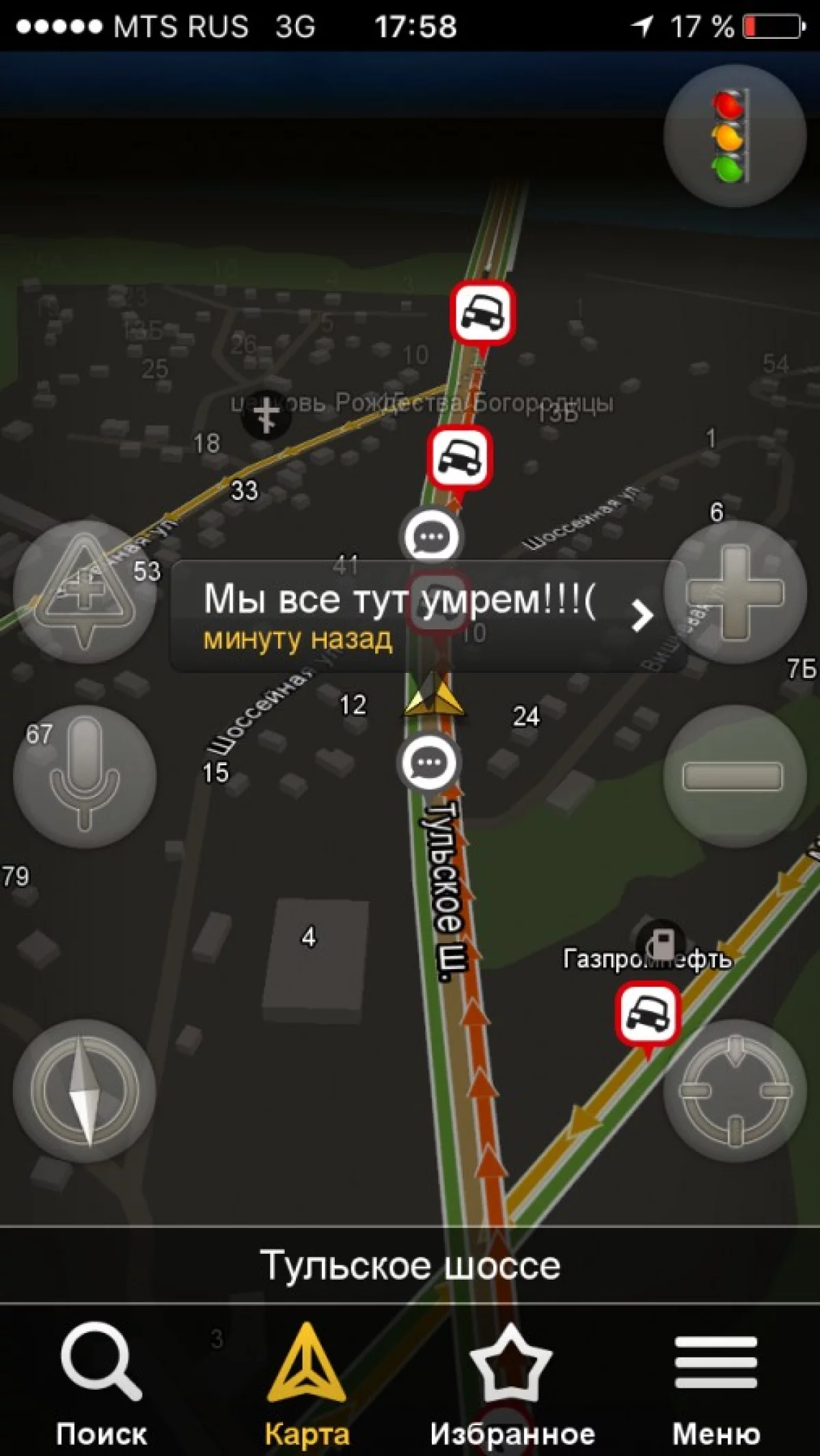Center map on my location
820x1456 pixels.
click(735, 1090)
